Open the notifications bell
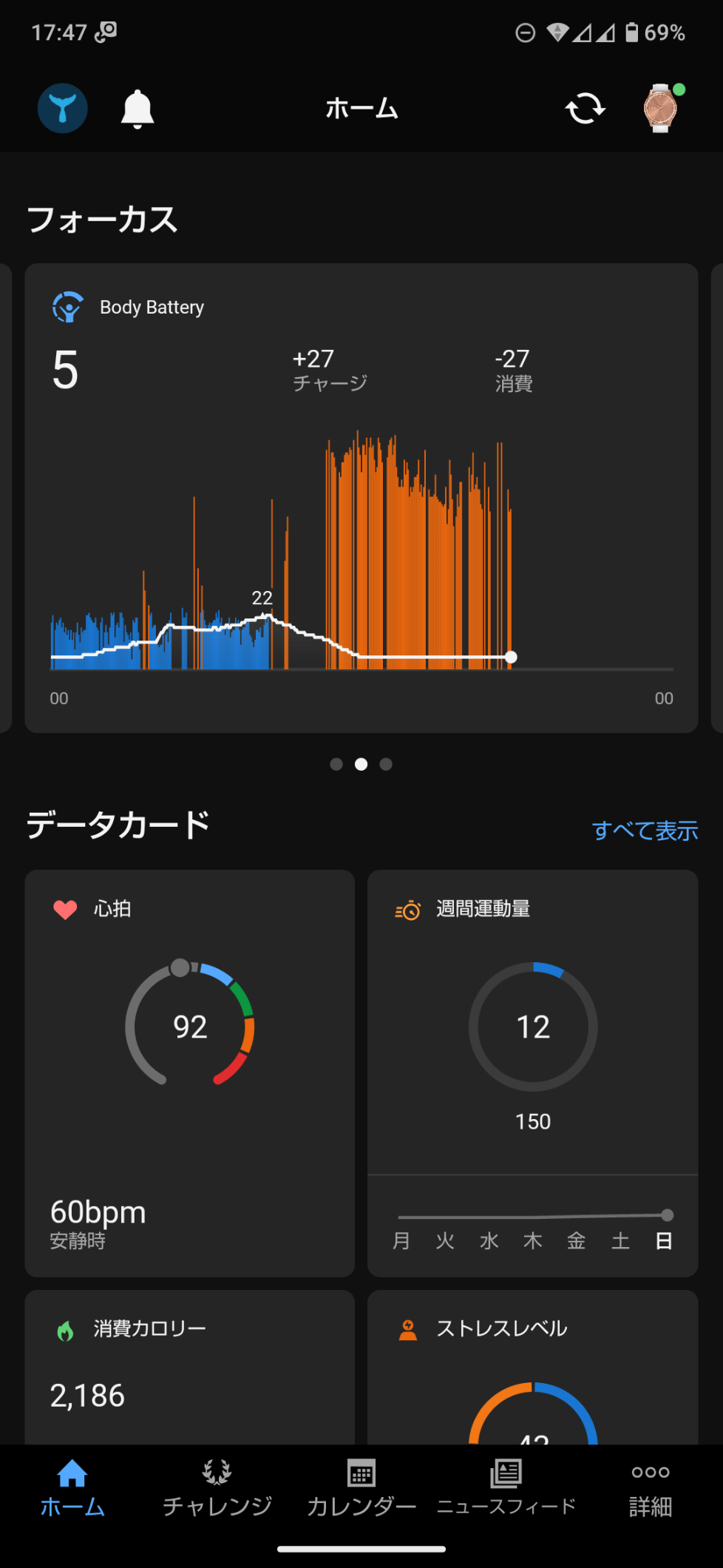Viewport: 723px width, 1568px height. pos(138,109)
